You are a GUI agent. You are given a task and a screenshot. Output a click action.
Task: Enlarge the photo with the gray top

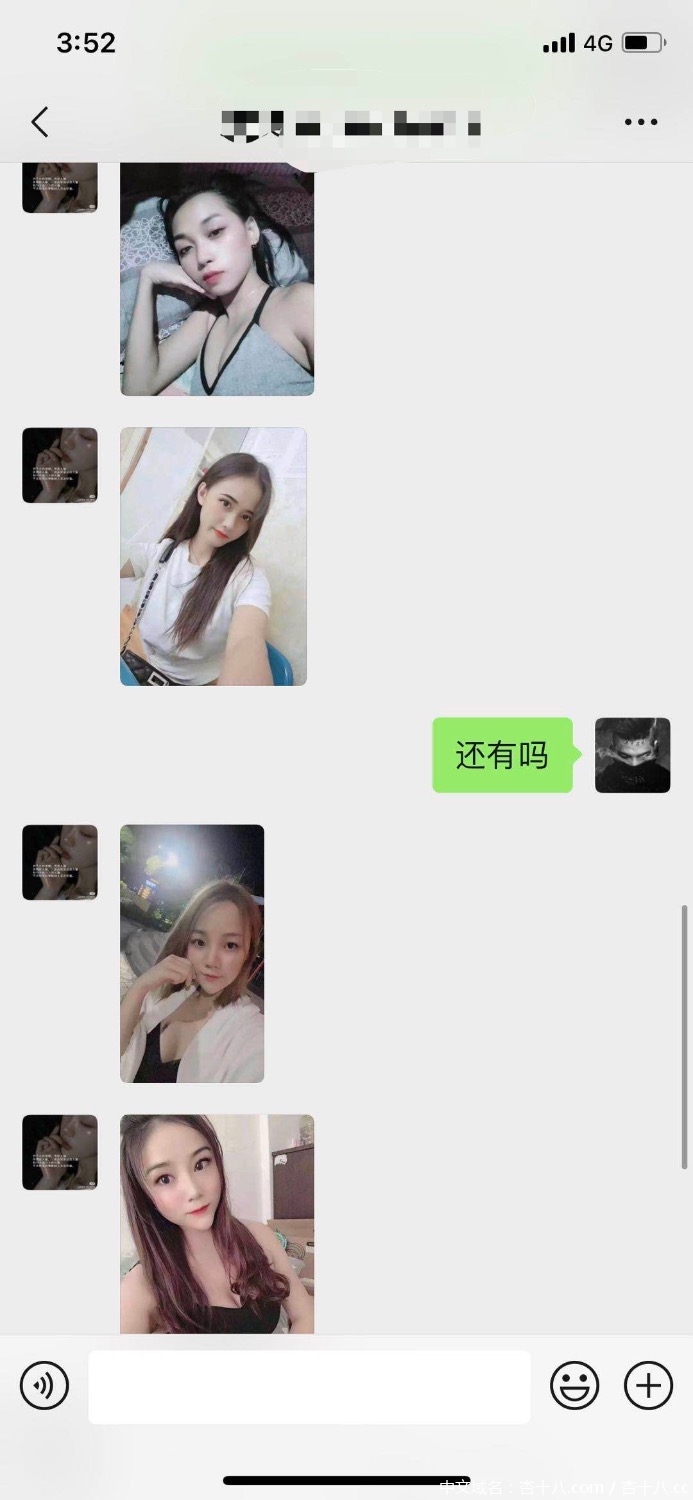coord(217,280)
